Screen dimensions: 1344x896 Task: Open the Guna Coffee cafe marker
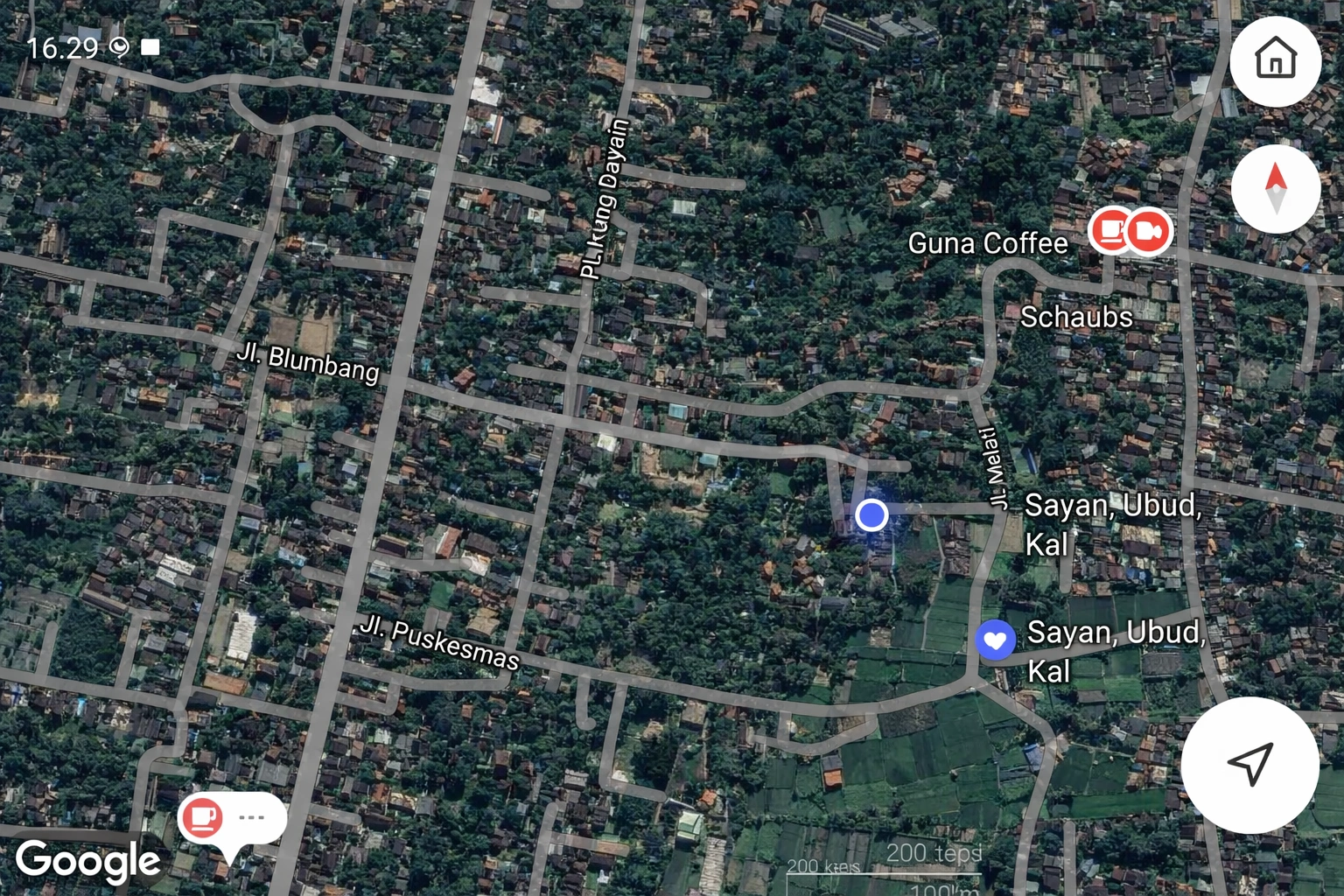1110,231
